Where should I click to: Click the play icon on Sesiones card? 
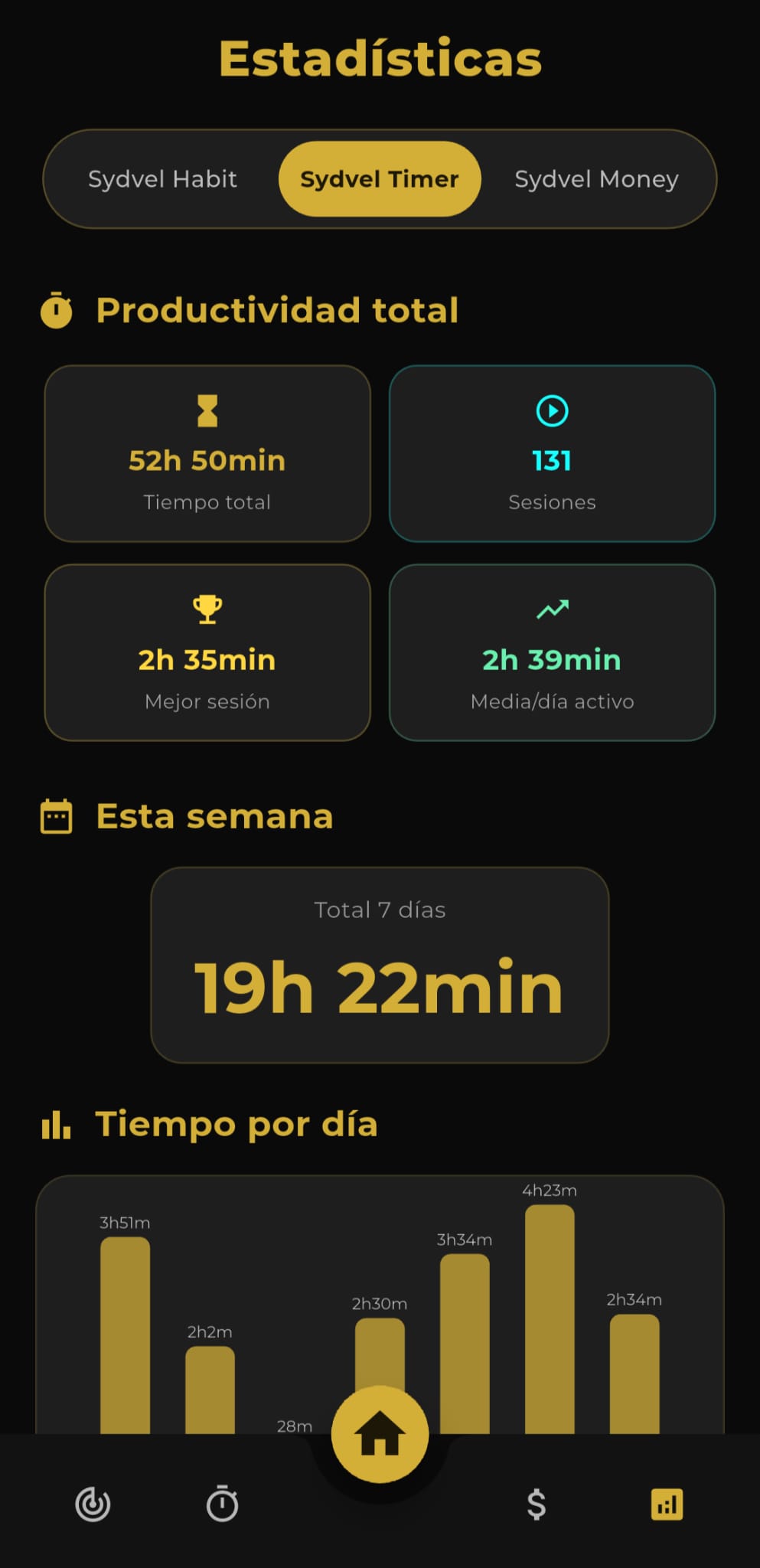tap(552, 410)
